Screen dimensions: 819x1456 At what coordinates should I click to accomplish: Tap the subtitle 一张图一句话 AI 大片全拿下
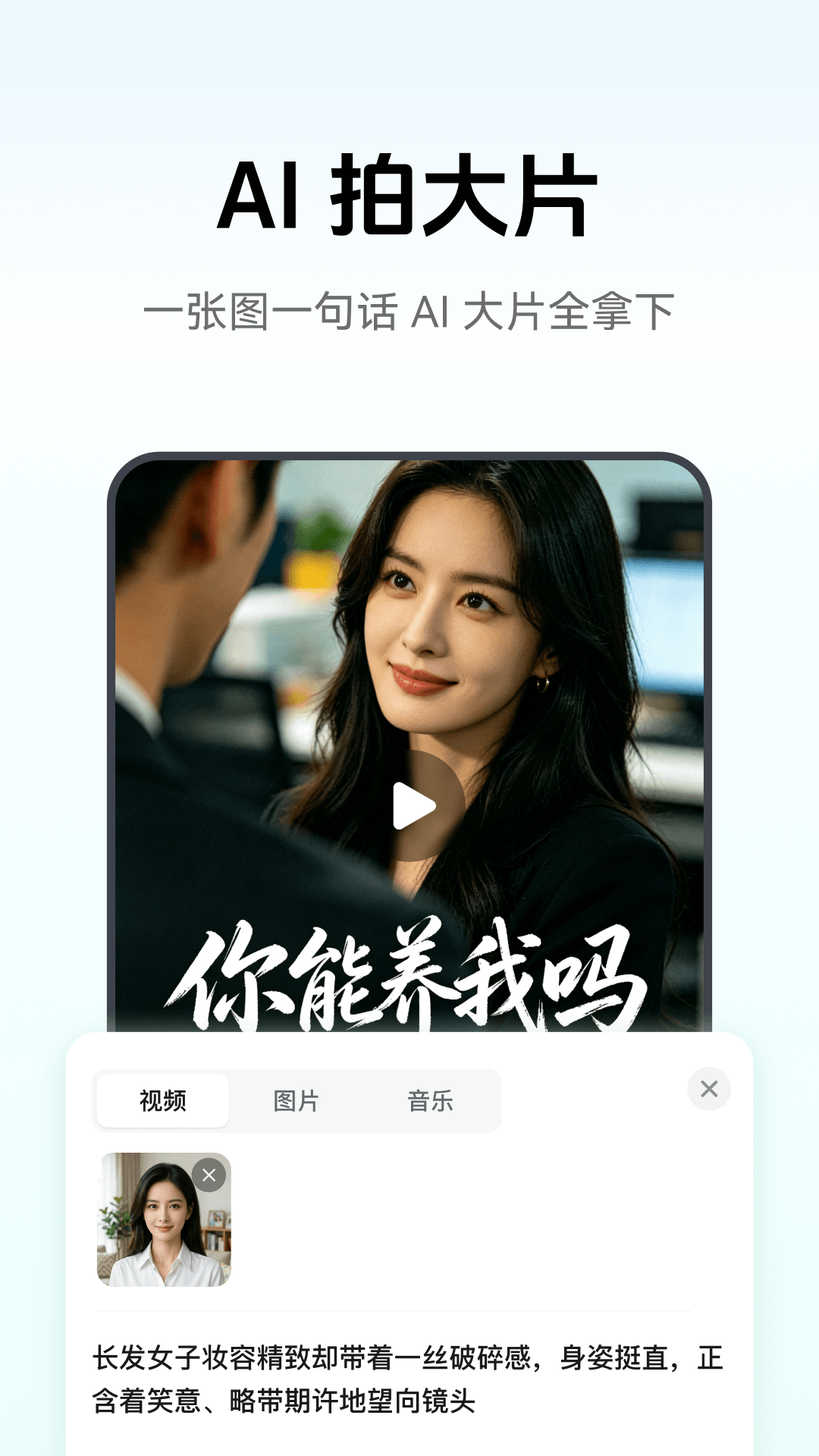(x=409, y=309)
